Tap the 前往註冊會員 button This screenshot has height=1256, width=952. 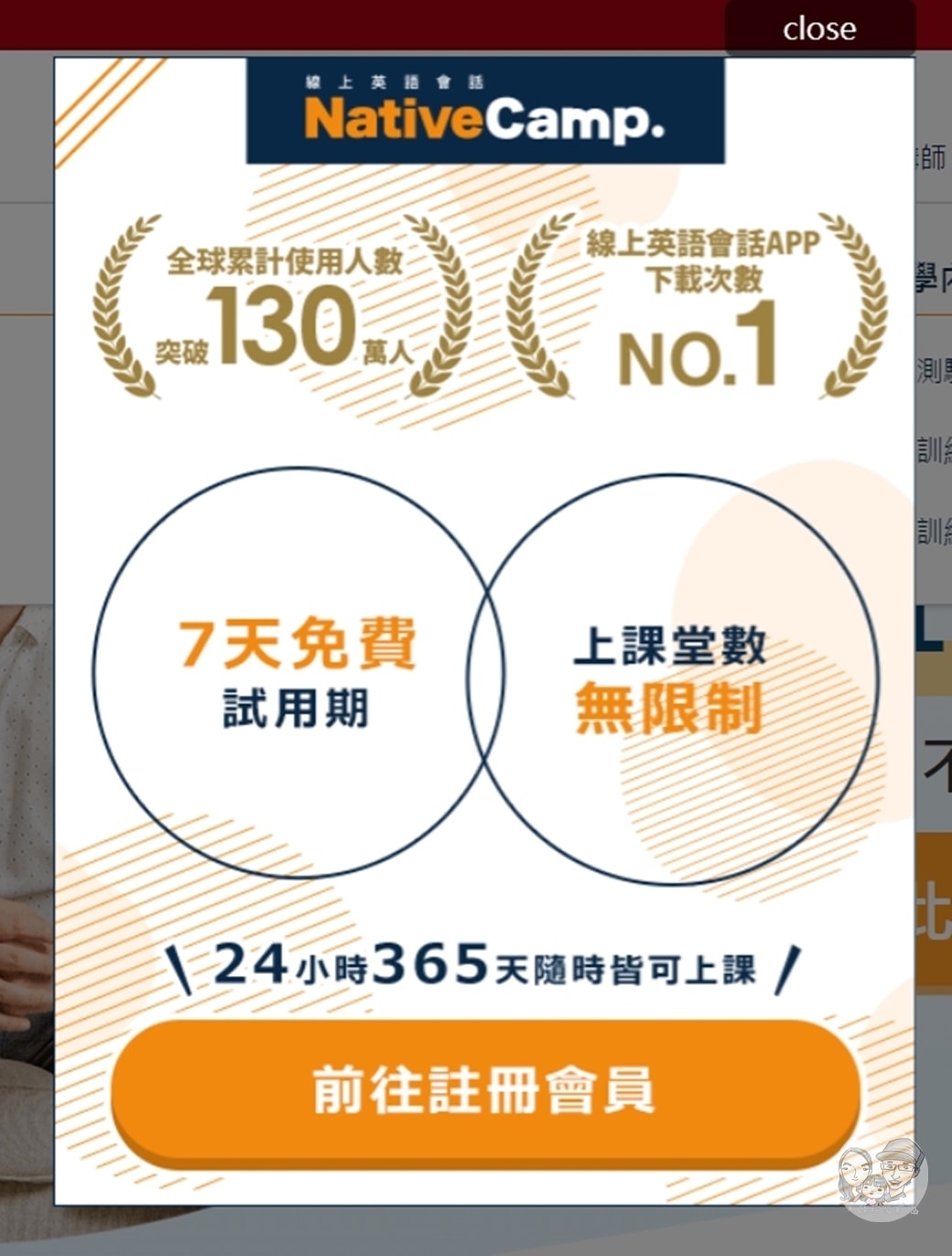tap(485, 1089)
